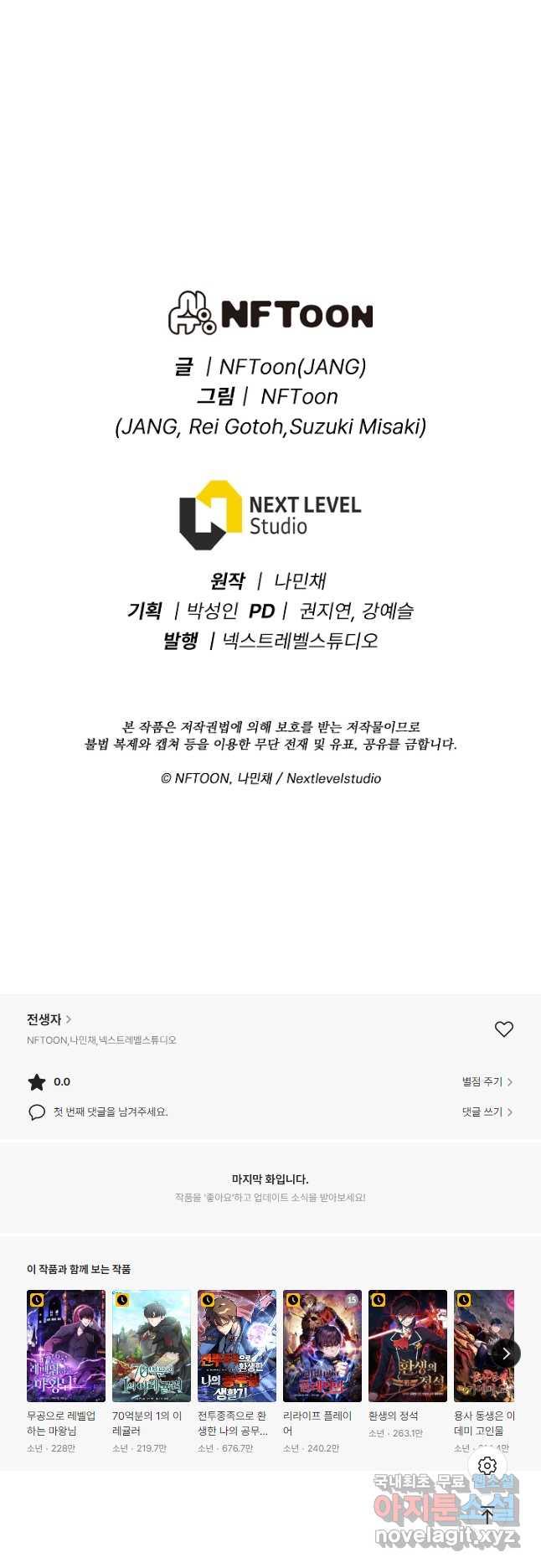Viewport: 541px width, 1568px height.
Task: Like this series with the heart icon
Action: point(503,1029)
